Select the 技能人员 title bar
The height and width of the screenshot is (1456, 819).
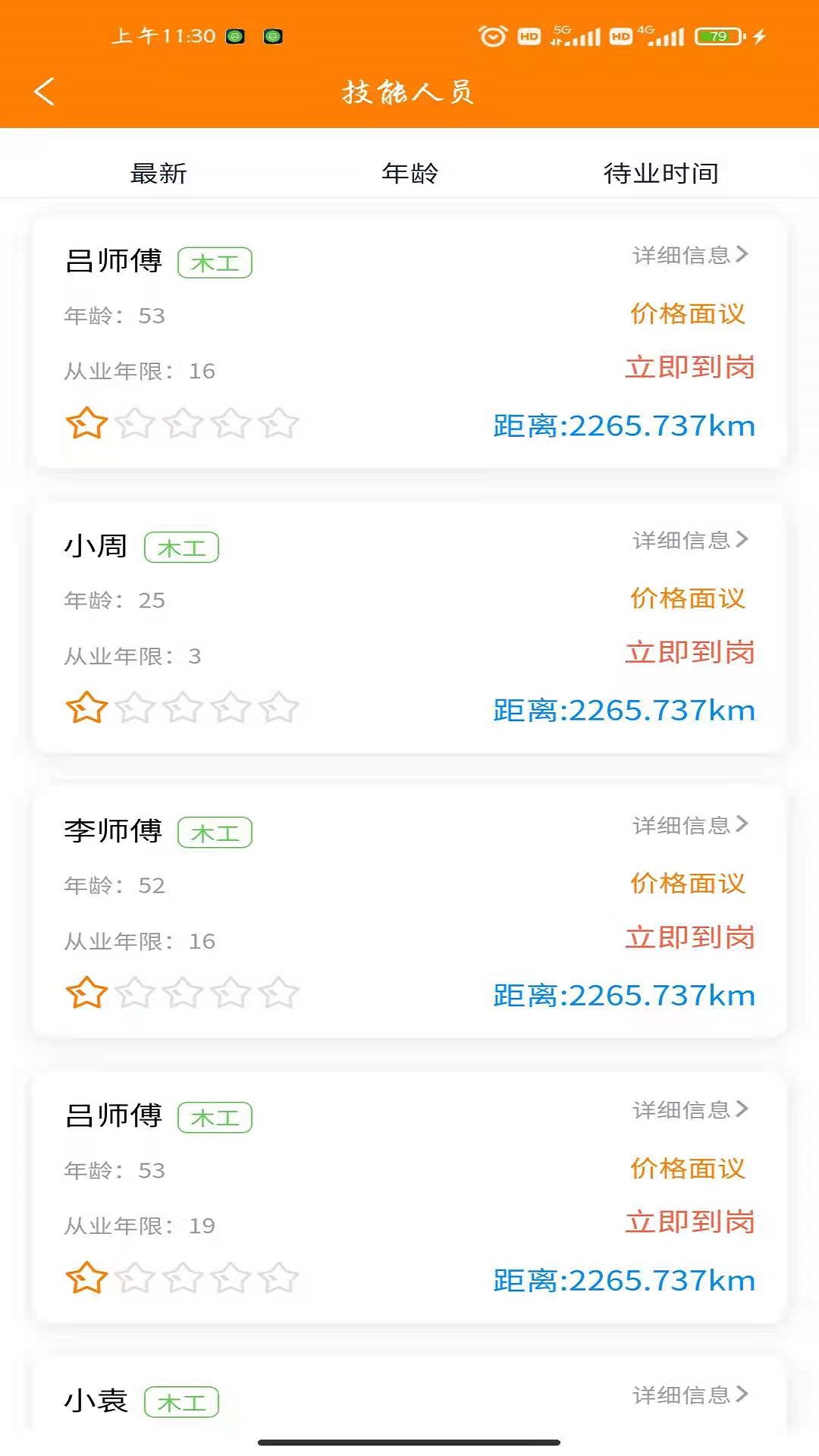(x=409, y=91)
